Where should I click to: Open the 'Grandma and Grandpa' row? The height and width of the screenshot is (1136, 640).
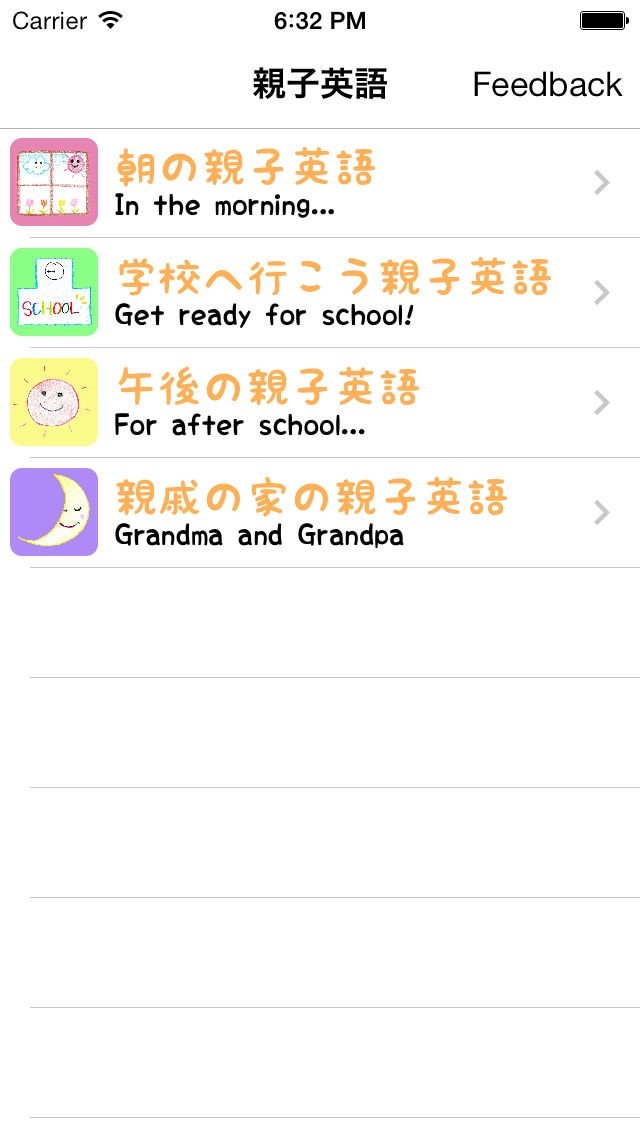320,513
